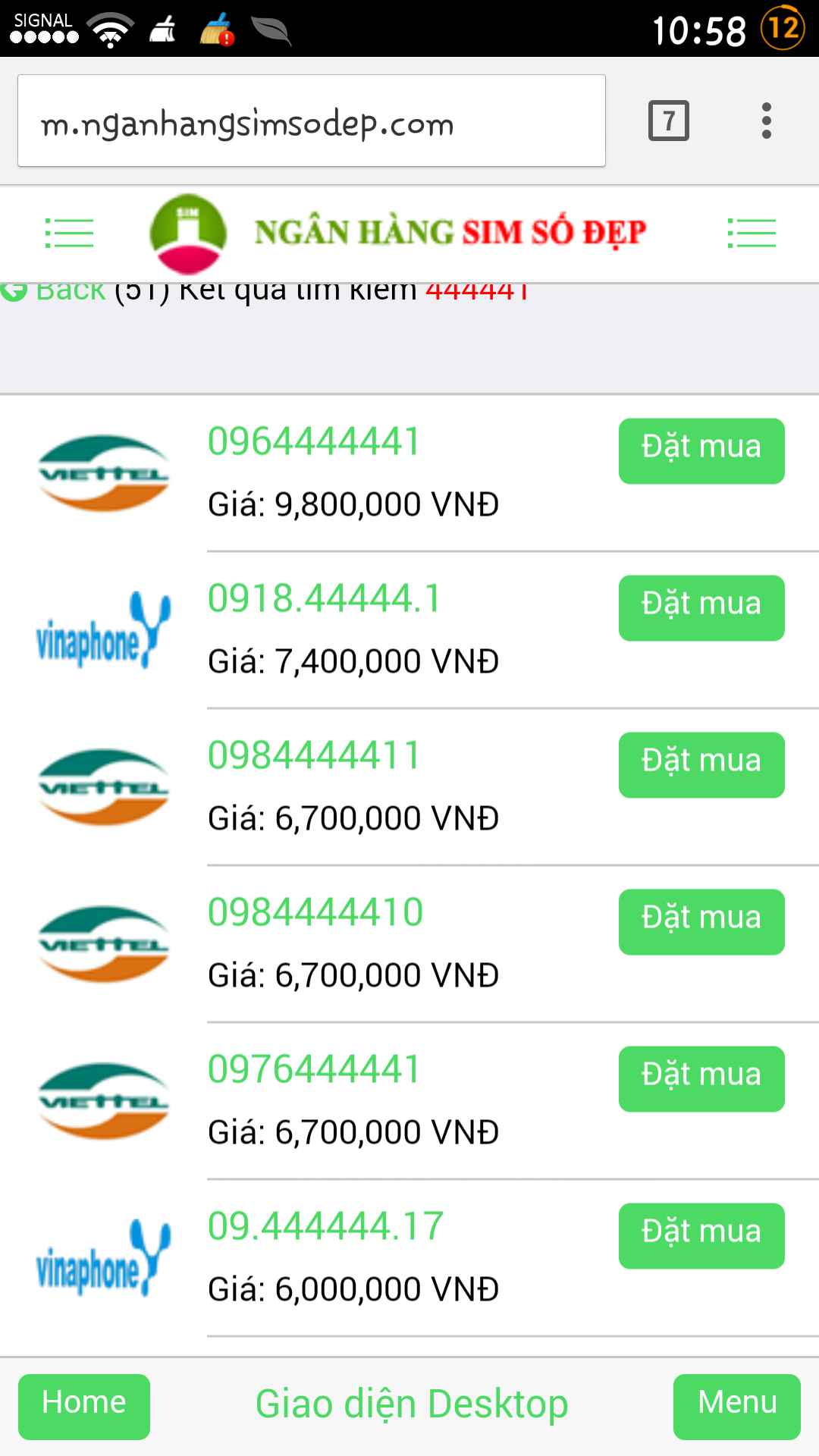Open the bottom Menu button
Screen dimensions: 819x1456
(737, 1407)
